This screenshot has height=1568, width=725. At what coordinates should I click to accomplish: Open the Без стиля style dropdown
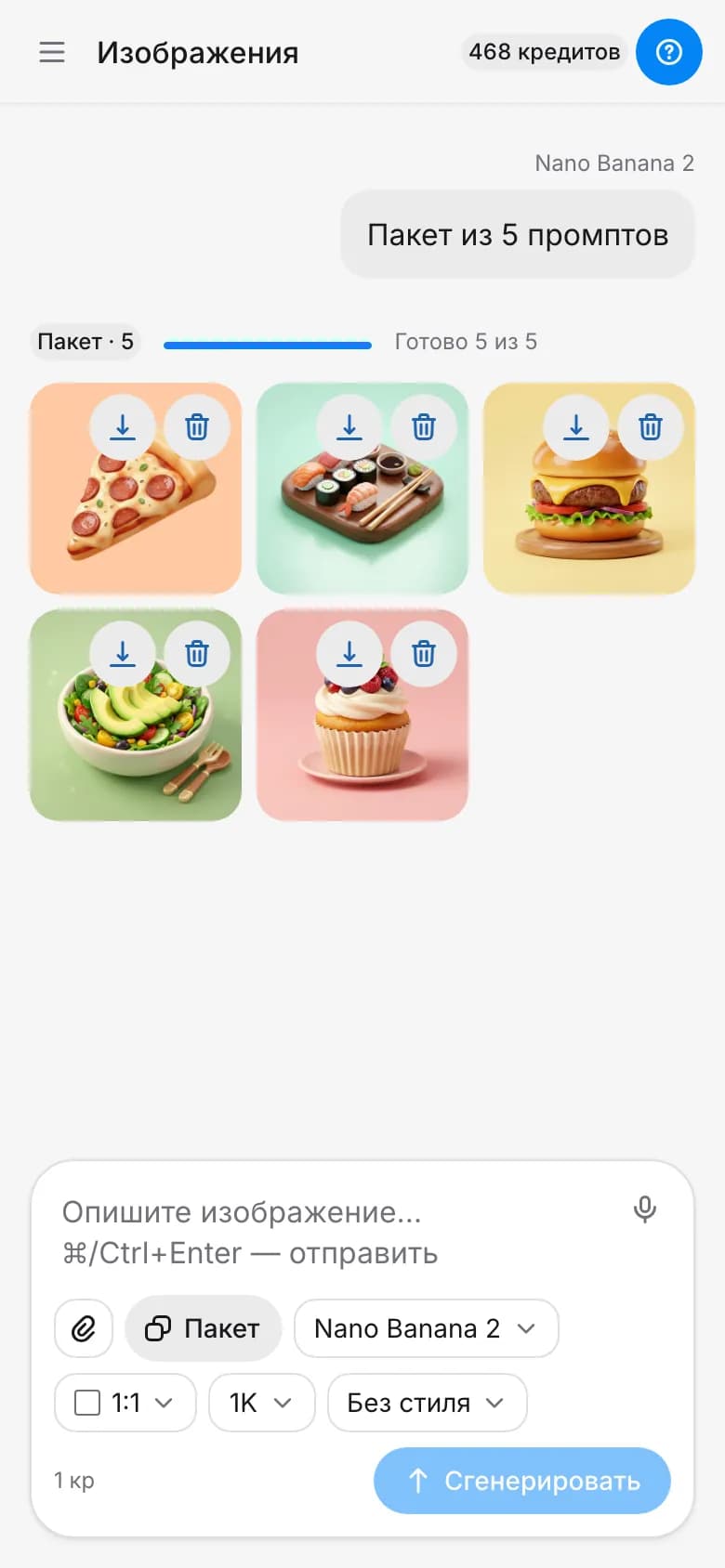pyautogui.click(x=428, y=1403)
